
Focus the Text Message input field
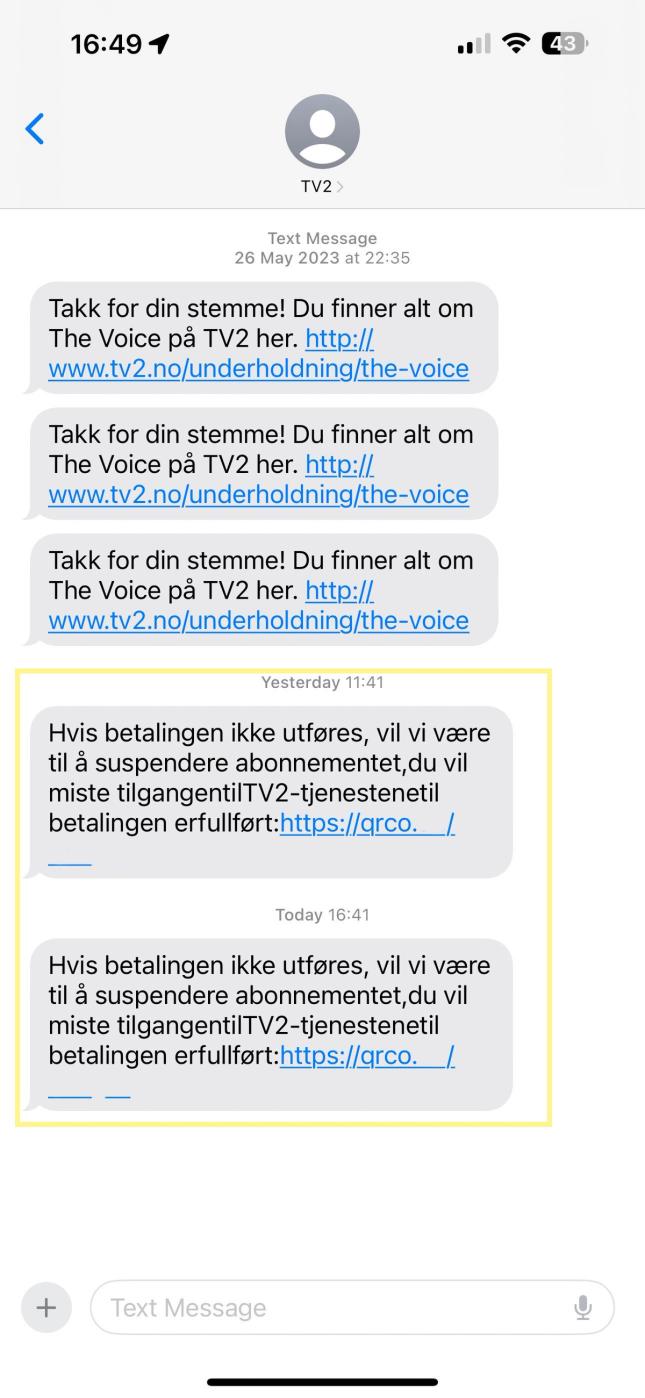pos(330,1307)
